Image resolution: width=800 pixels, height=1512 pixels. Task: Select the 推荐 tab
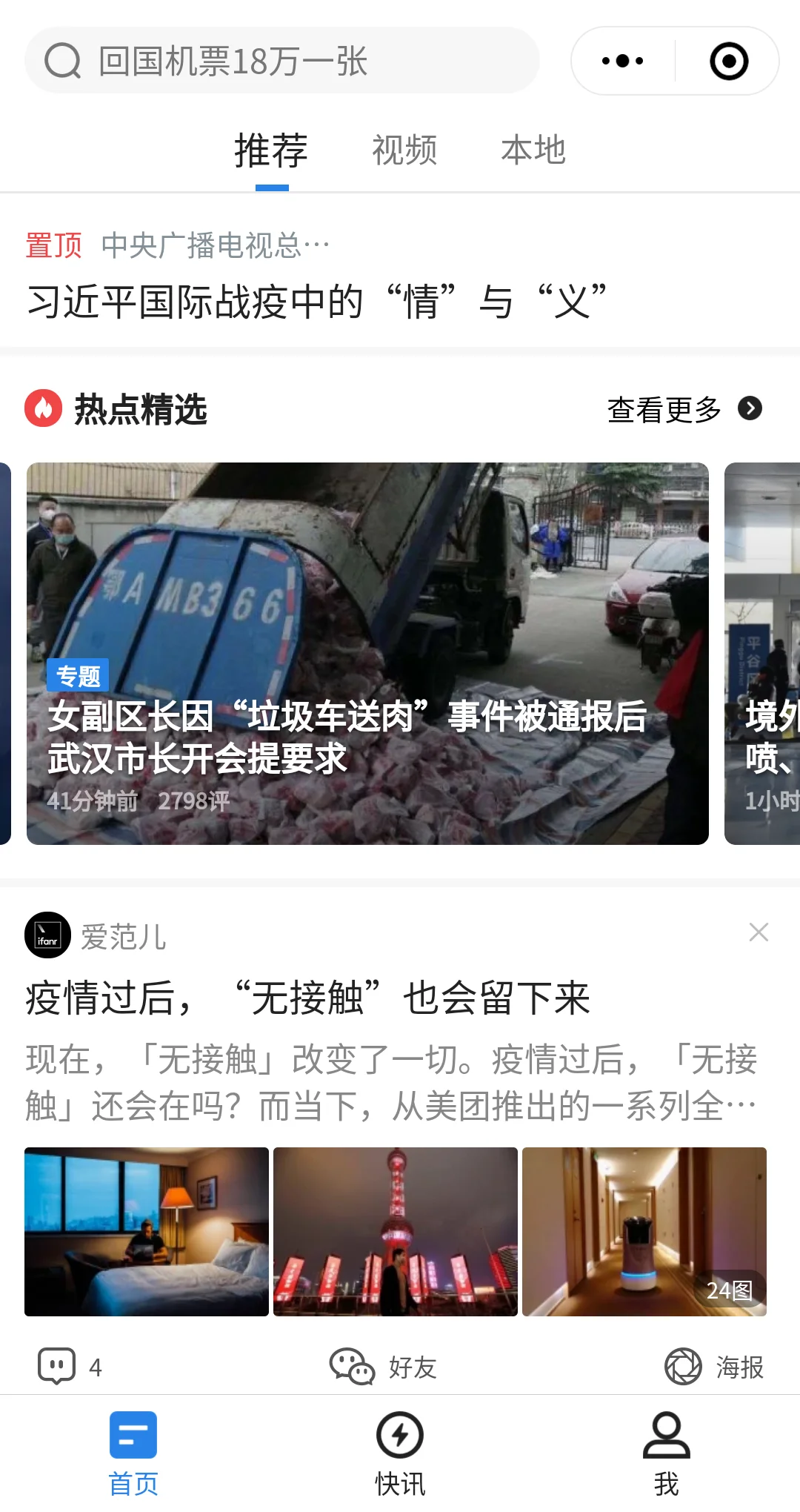tap(271, 150)
